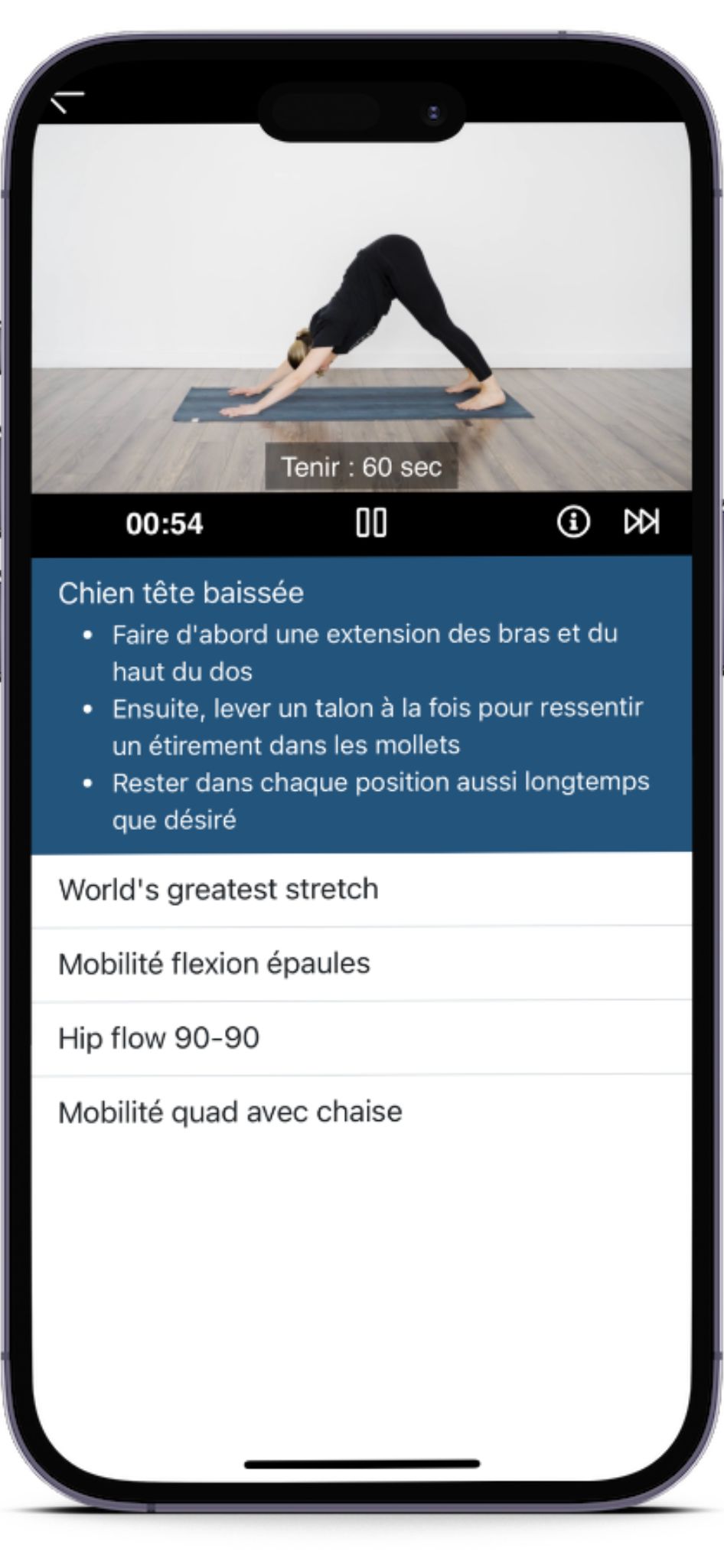
Task: Open Mobilité flexion épaules exercise
Action: pyautogui.click(x=361, y=963)
